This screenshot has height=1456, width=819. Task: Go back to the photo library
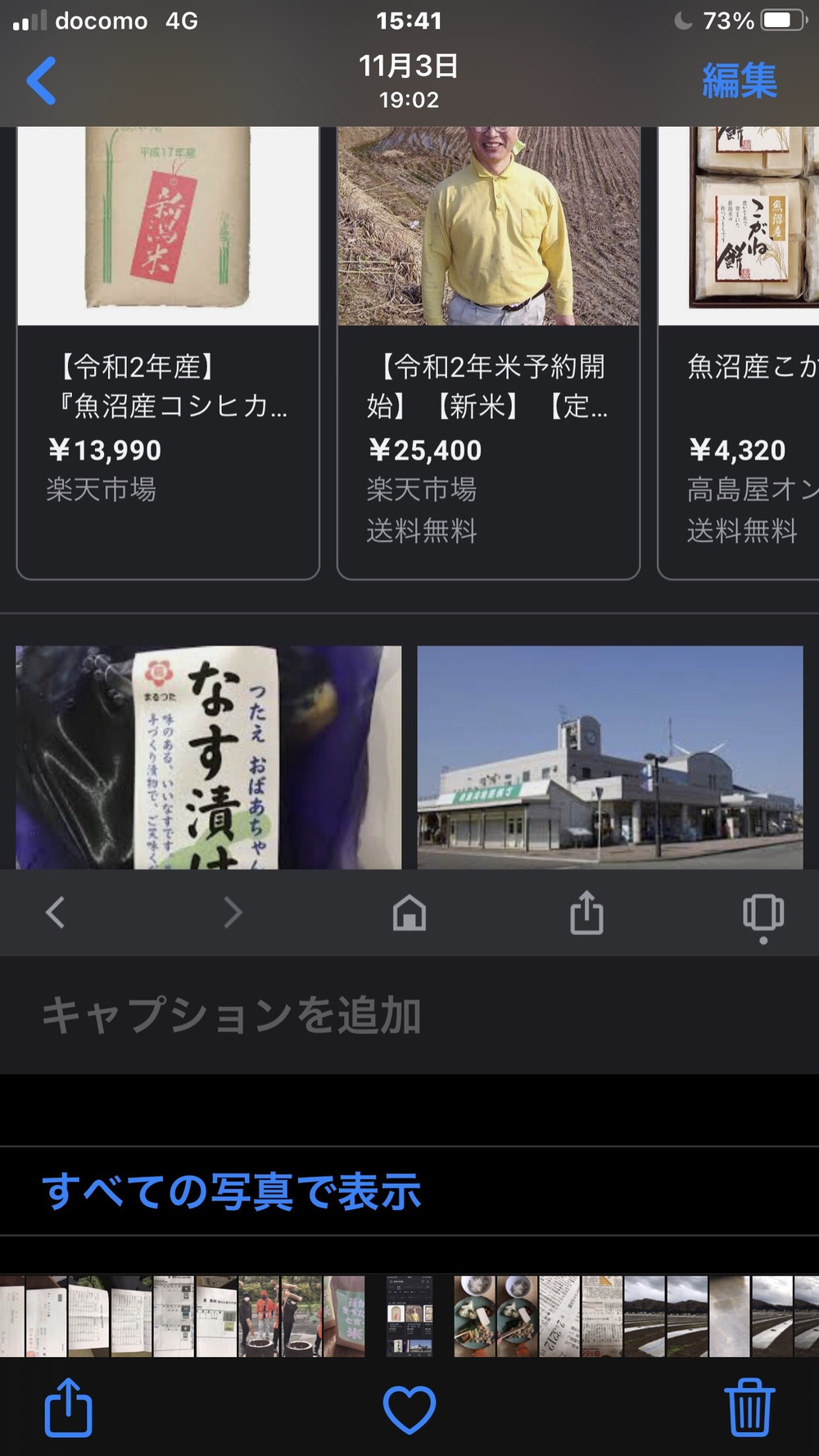tap(41, 80)
